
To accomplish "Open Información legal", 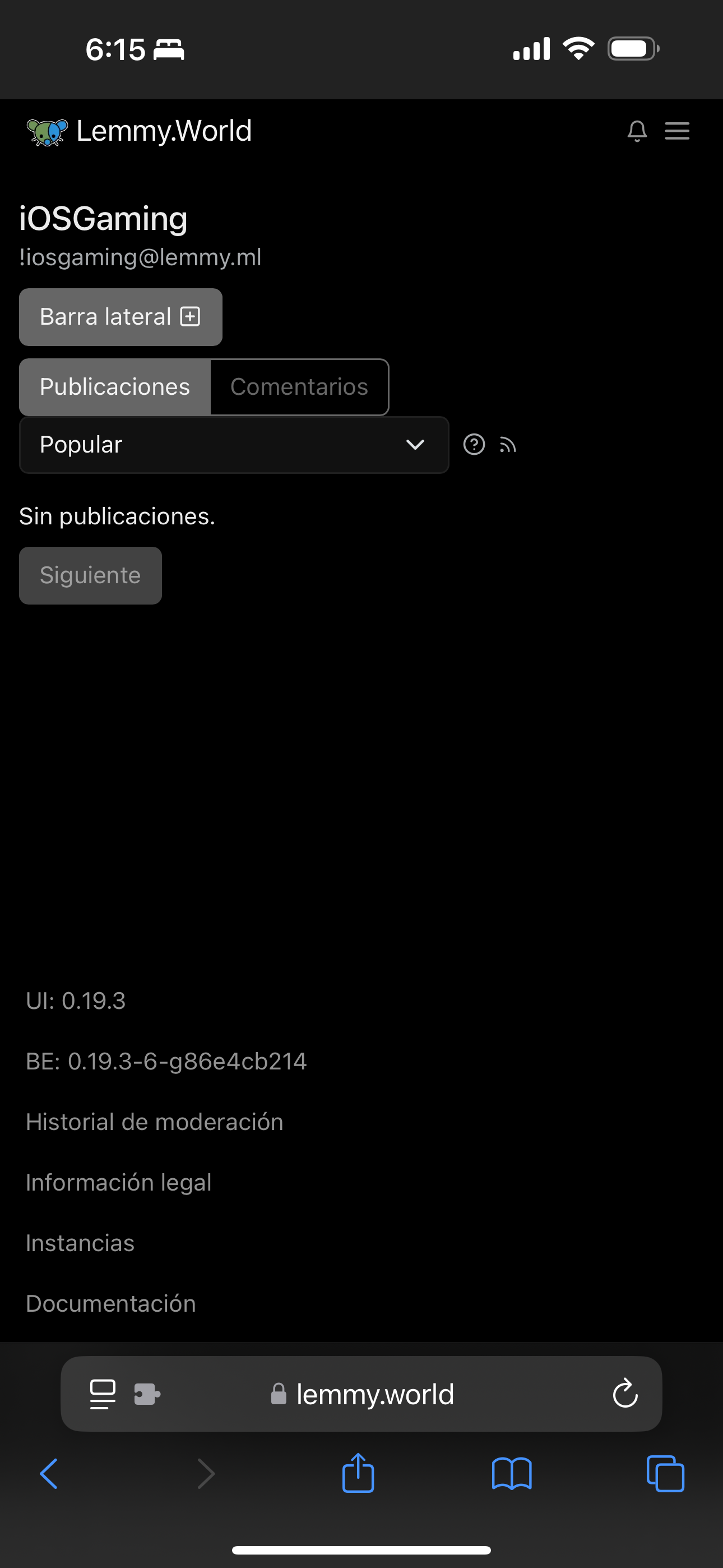I will pos(119,1182).
